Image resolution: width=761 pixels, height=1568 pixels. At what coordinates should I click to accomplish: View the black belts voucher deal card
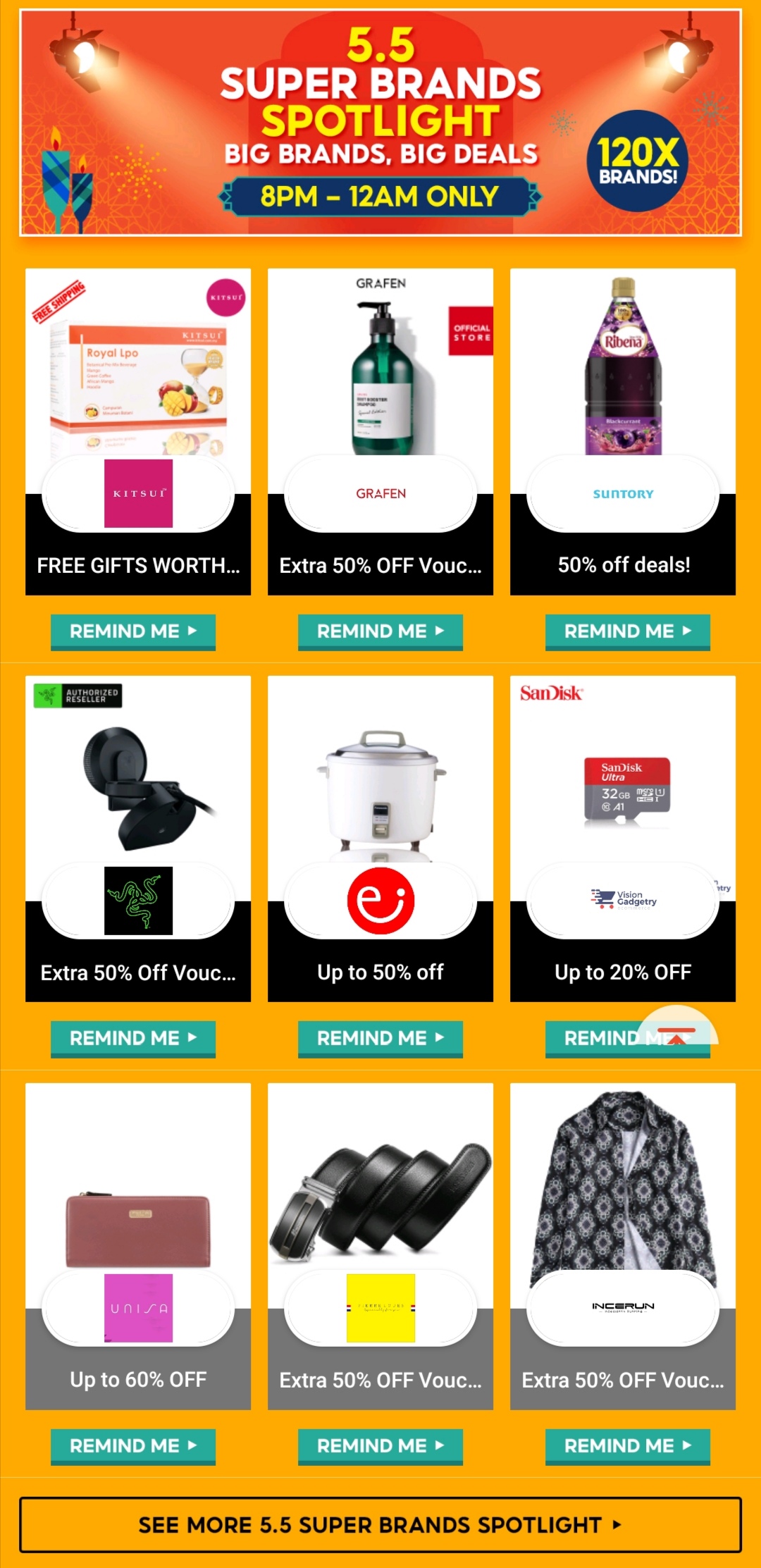point(380,1245)
